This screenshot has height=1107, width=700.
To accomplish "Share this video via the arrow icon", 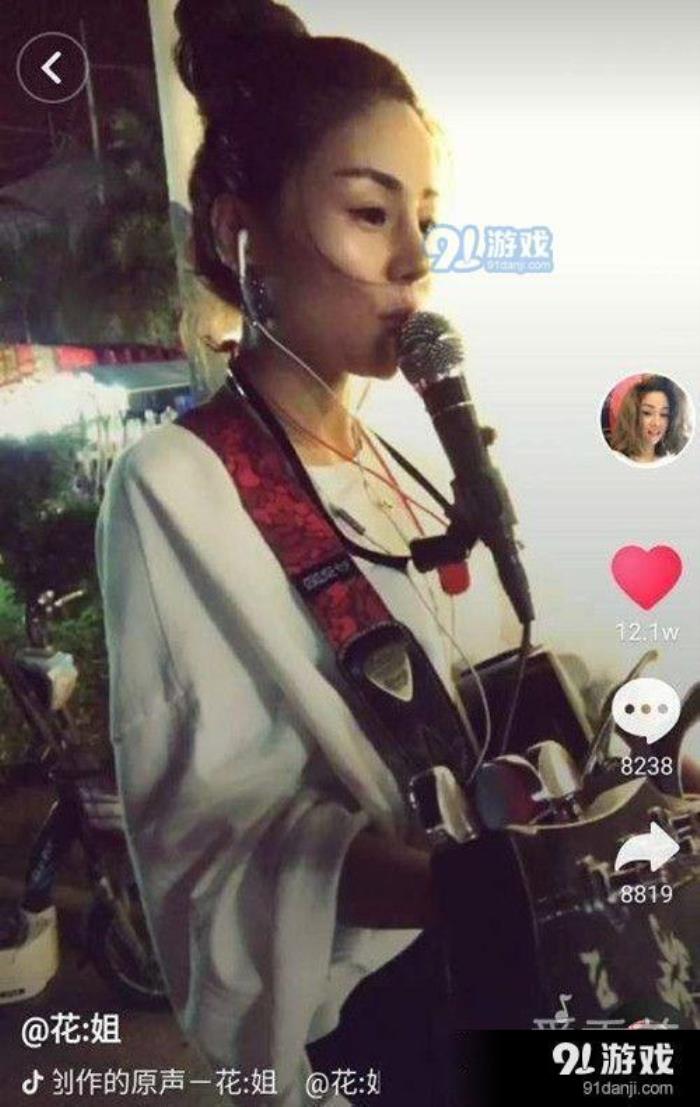I will 647,847.
